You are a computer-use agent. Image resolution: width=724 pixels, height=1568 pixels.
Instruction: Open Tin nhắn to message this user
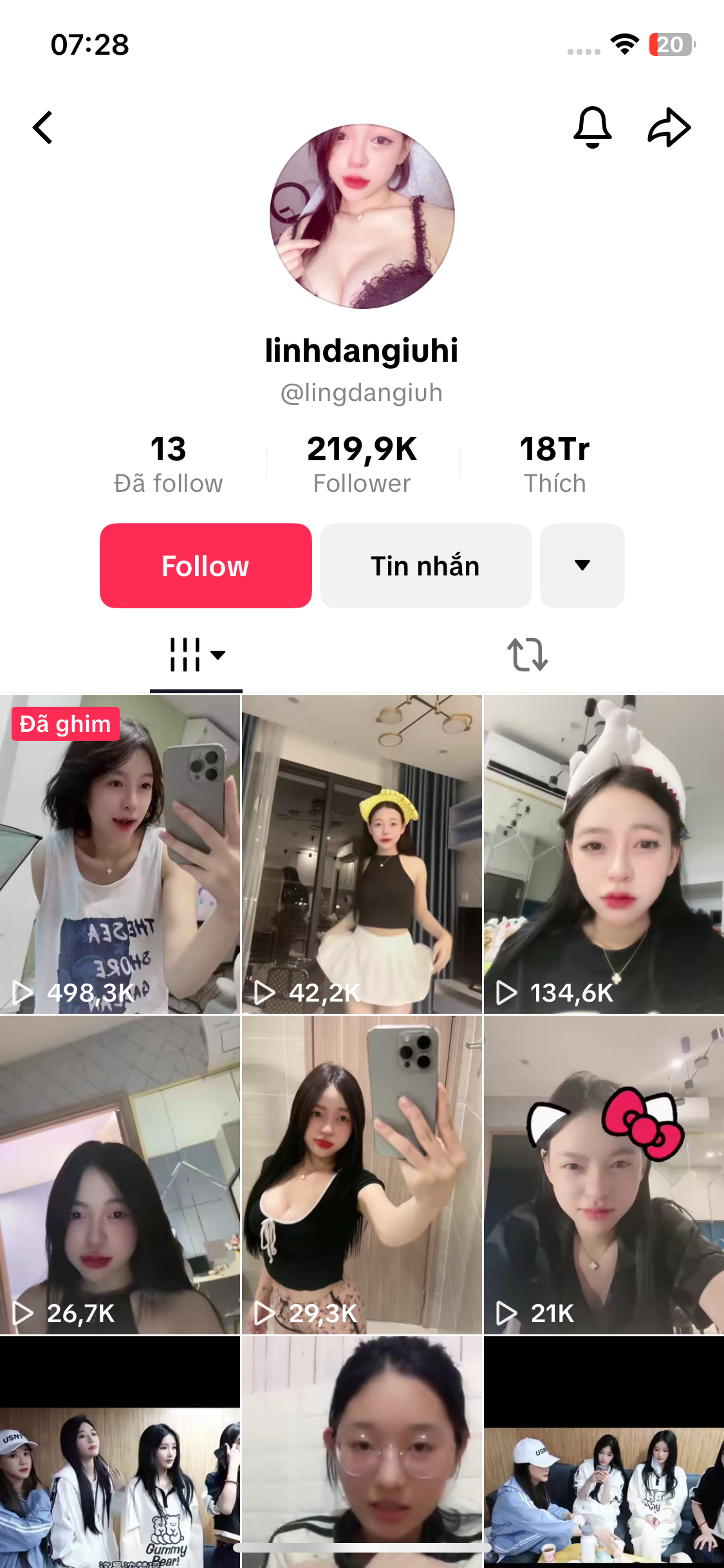[425, 566]
